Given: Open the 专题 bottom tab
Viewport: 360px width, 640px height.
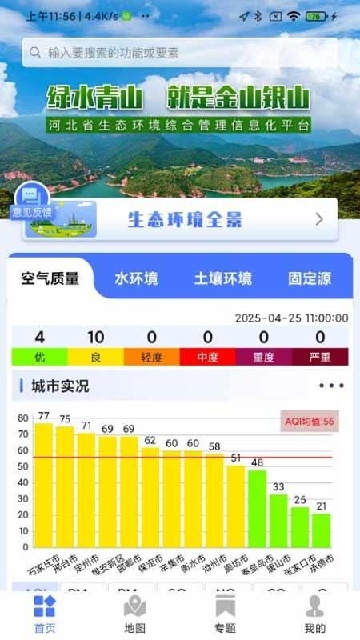Looking at the screenshot, I should [226, 614].
